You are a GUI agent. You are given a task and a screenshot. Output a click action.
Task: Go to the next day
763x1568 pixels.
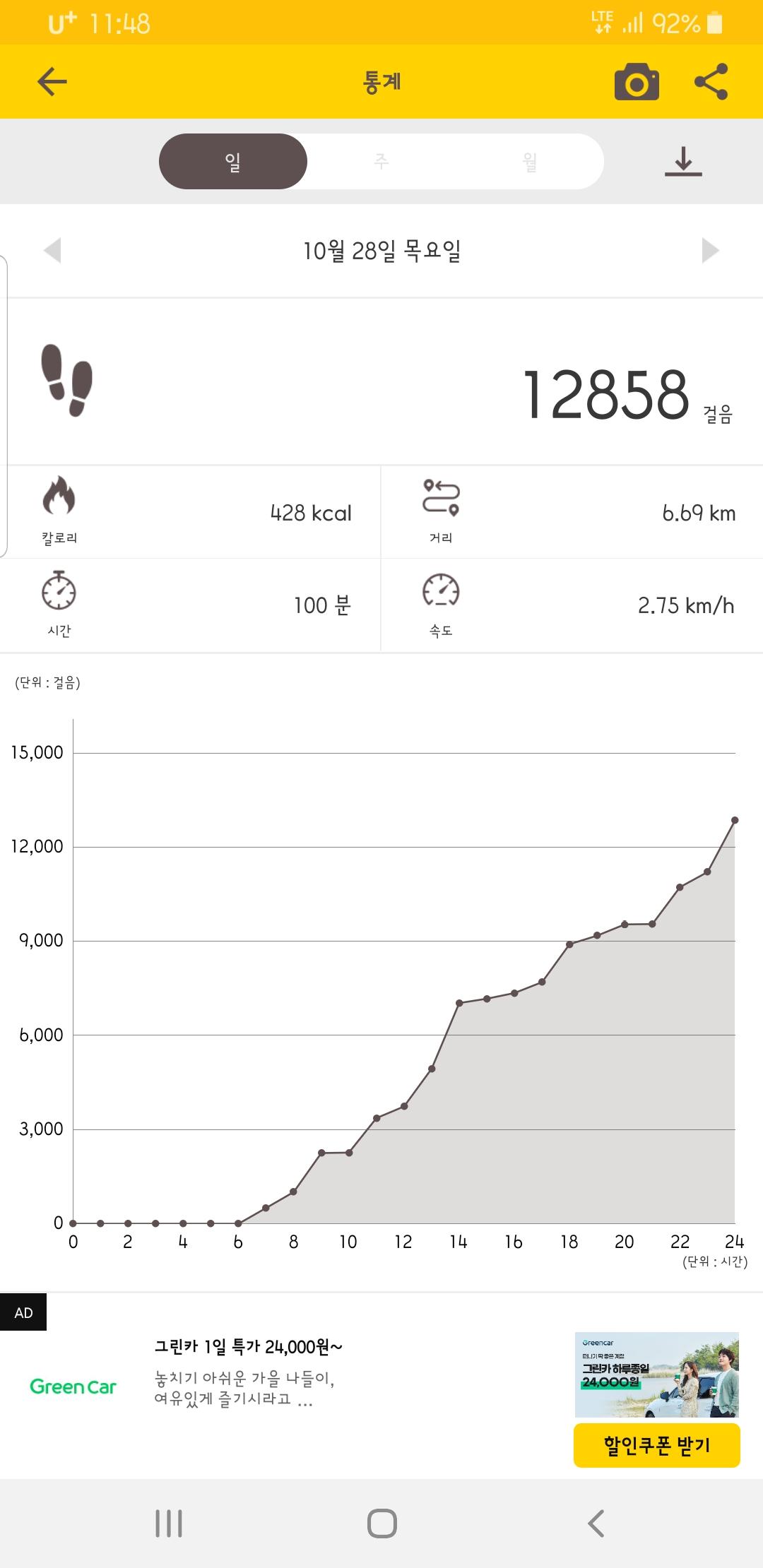pos(710,250)
